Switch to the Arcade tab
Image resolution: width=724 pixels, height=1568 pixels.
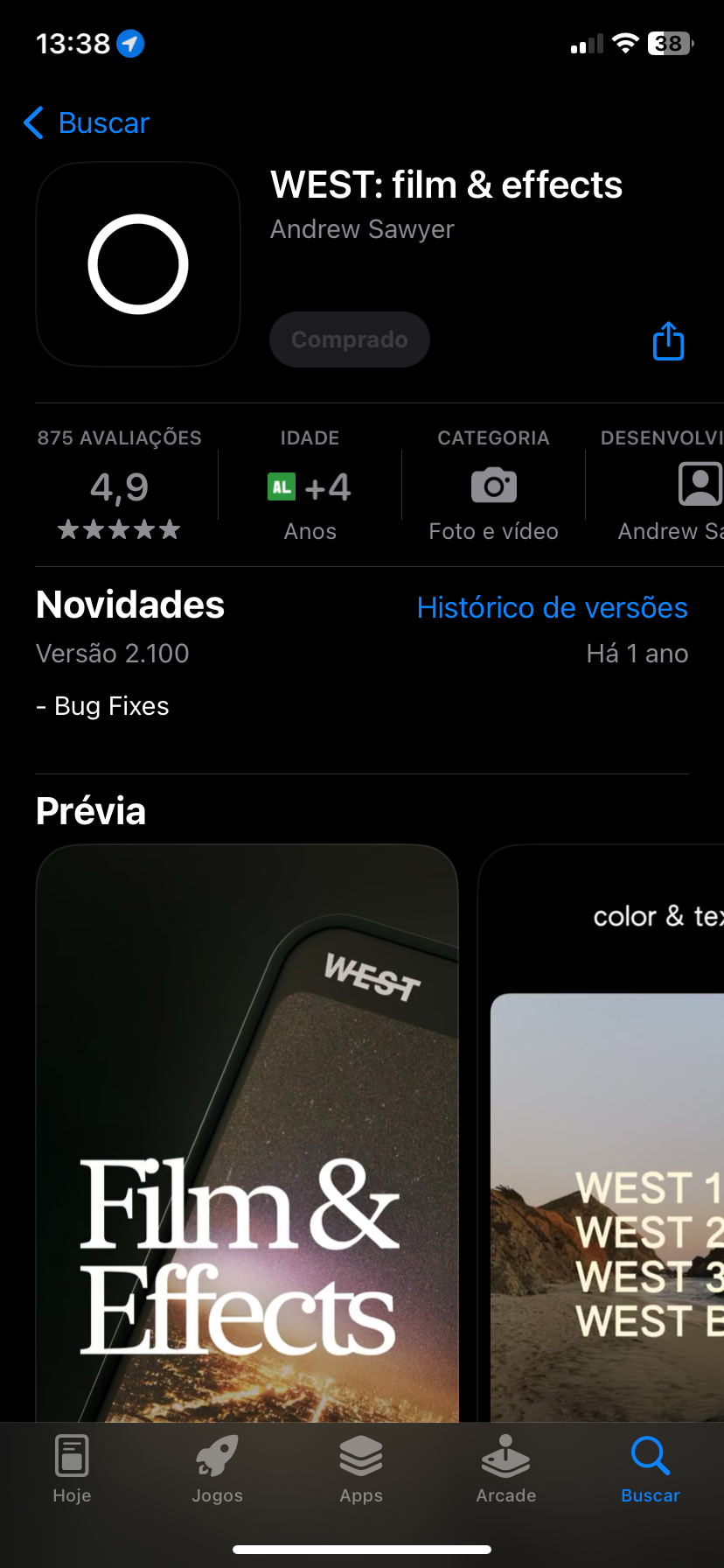click(x=505, y=1470)
